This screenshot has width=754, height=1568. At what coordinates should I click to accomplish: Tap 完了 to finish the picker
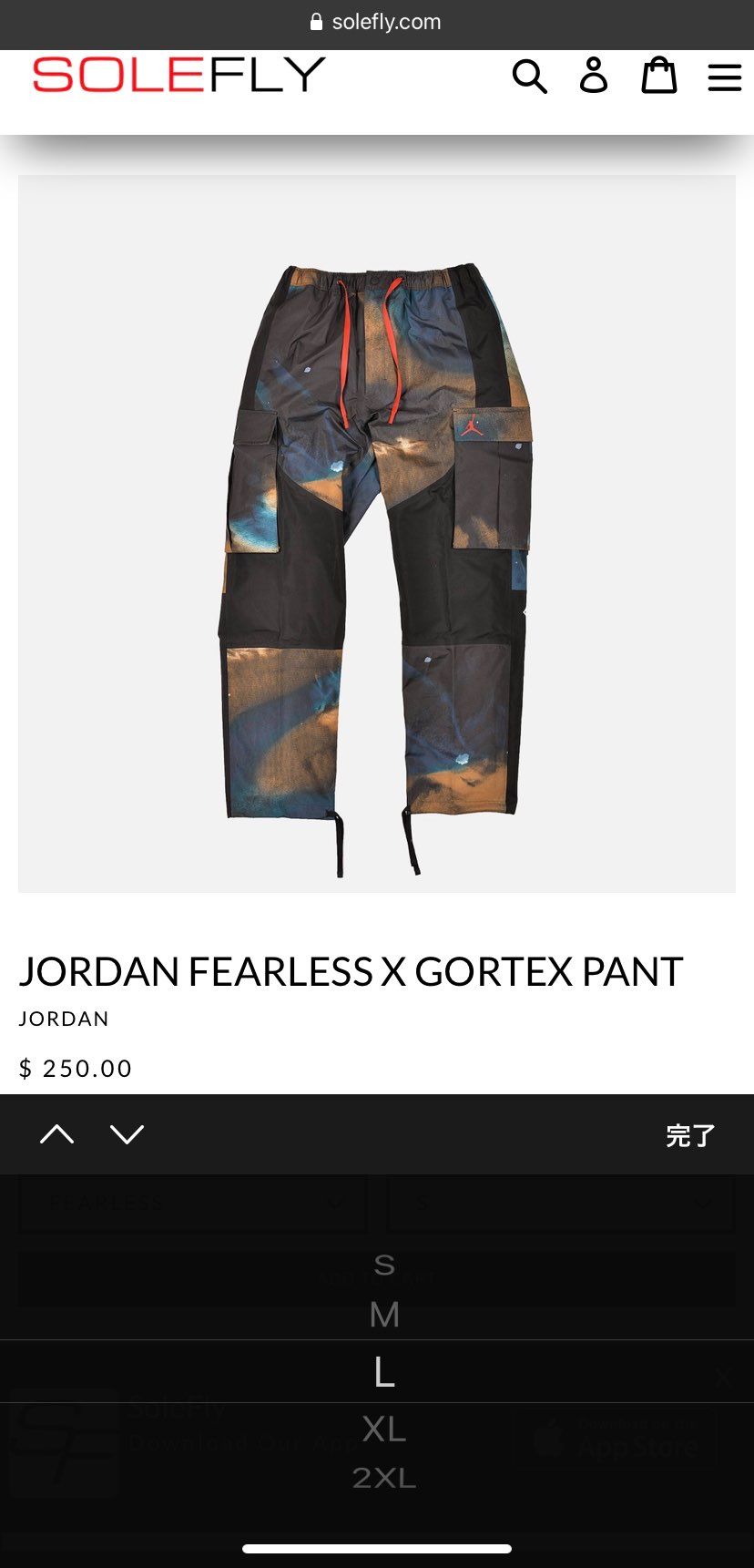click(690, 1135)
